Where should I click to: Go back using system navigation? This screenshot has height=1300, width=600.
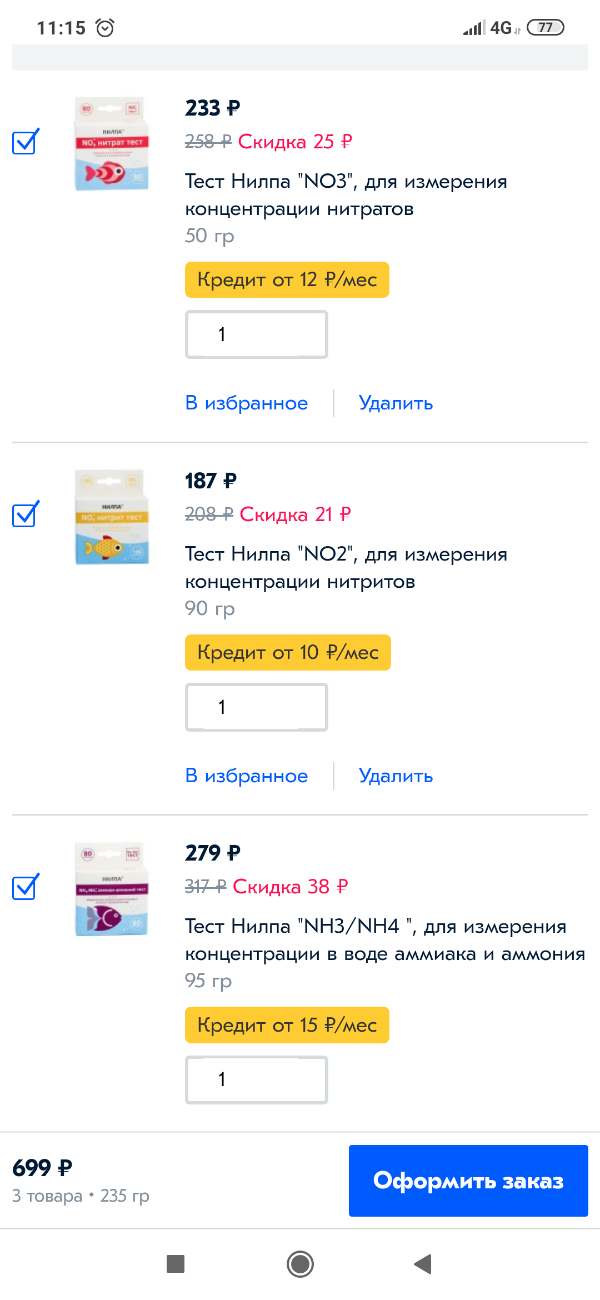click(422, 1264)
